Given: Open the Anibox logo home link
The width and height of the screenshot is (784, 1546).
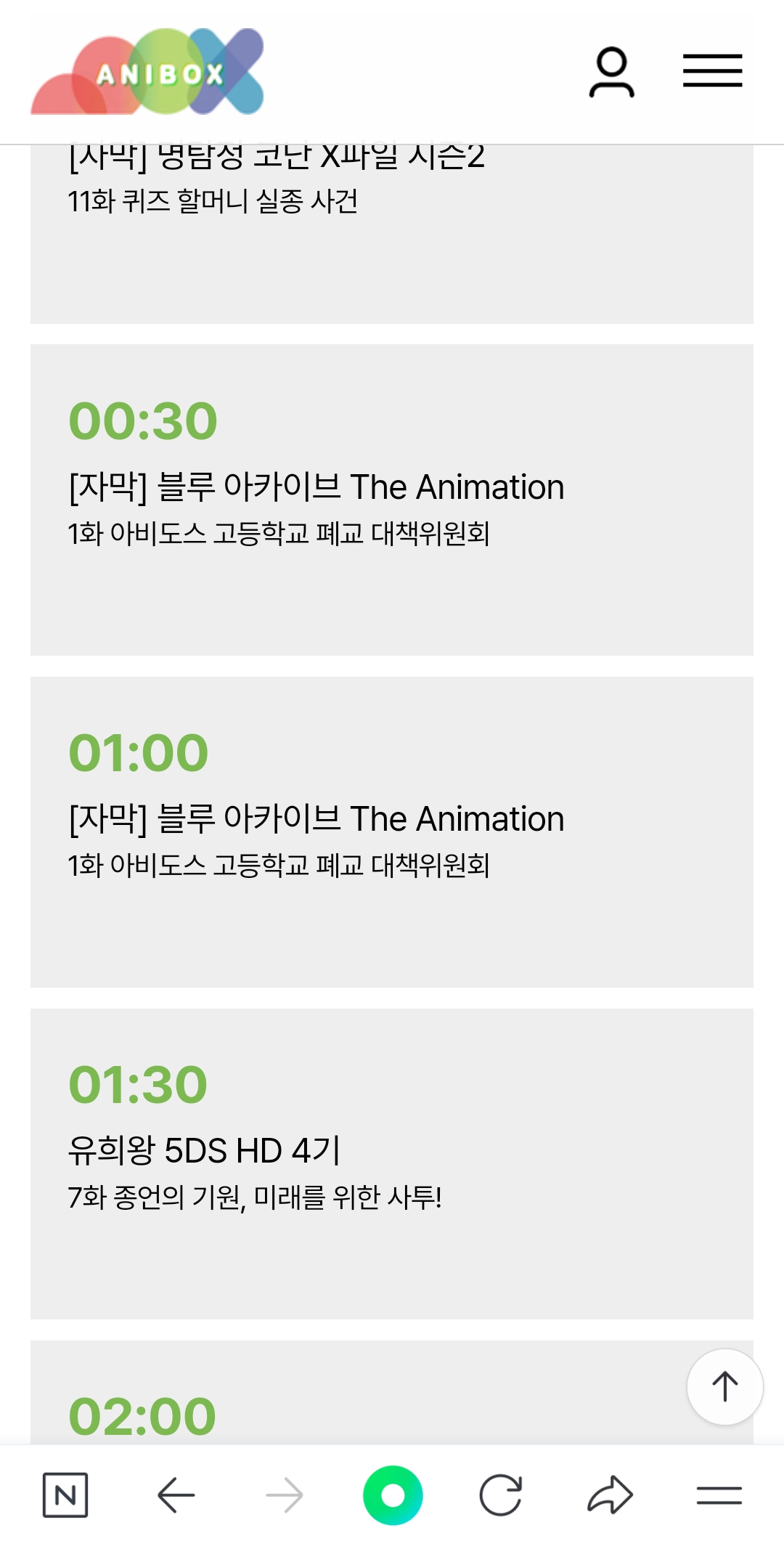Looking at the screenshot, I should (x=147, y=71).
